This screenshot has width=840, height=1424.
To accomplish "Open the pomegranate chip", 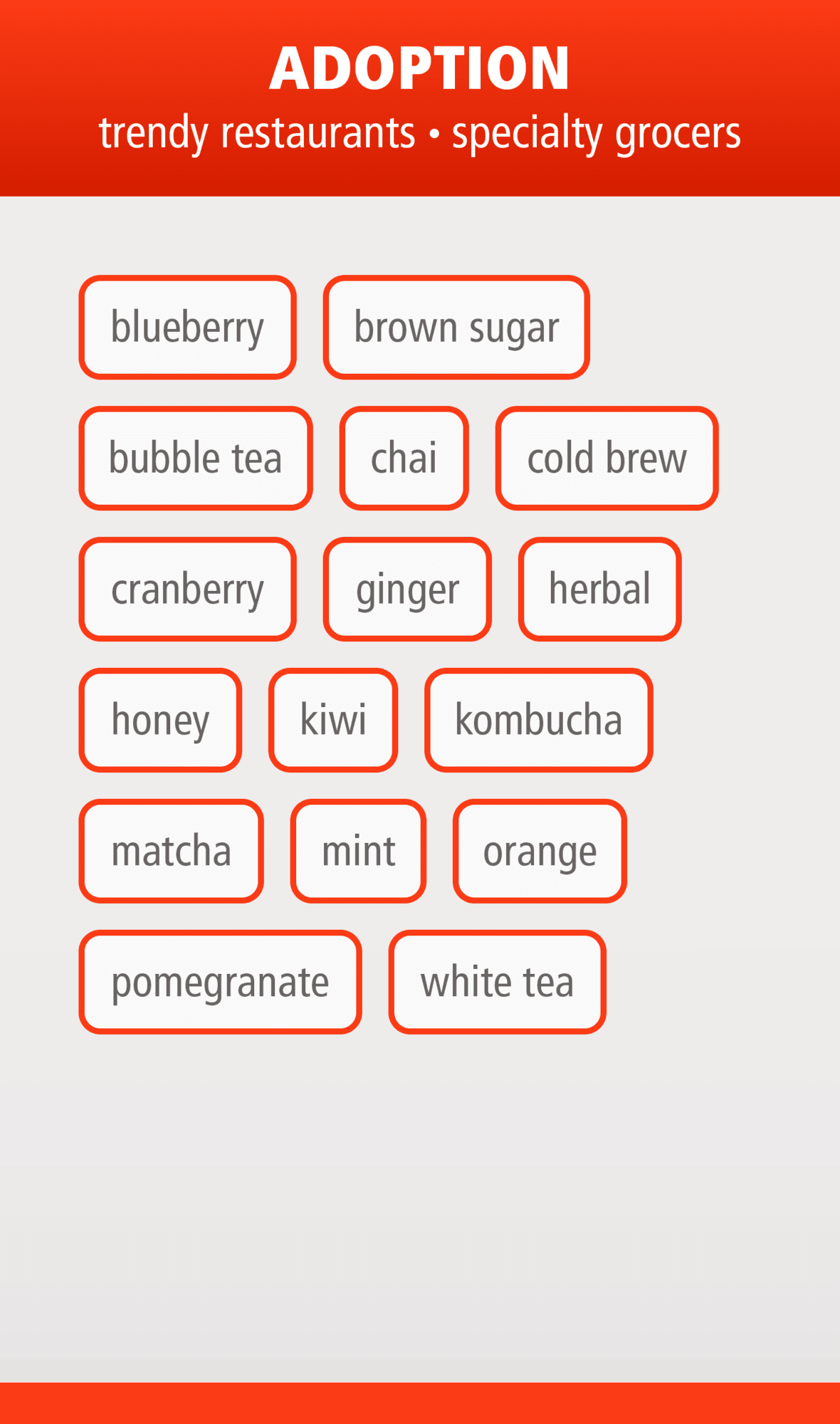I will (x=220, y=983).
